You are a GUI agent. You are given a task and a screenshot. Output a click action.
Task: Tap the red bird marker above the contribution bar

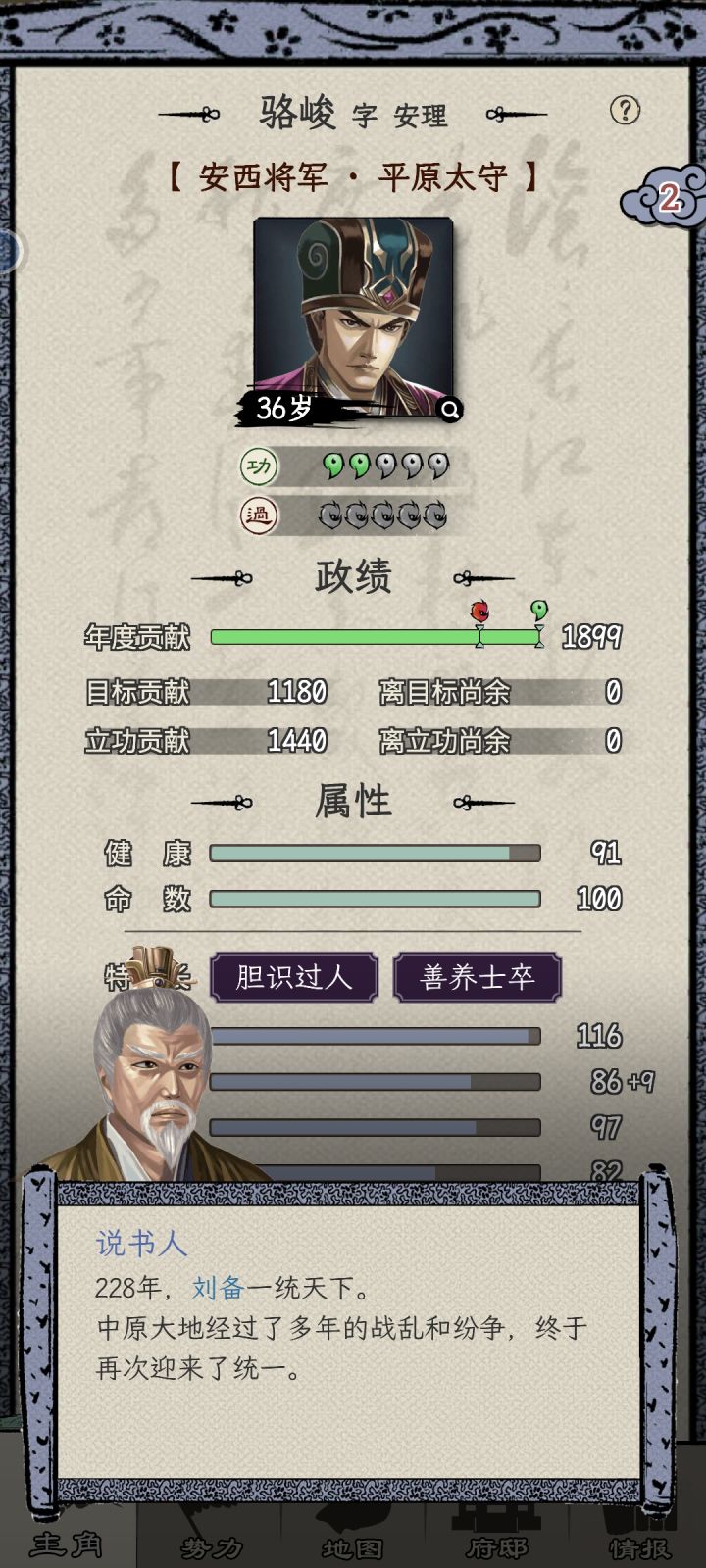(x=479, y=610)
